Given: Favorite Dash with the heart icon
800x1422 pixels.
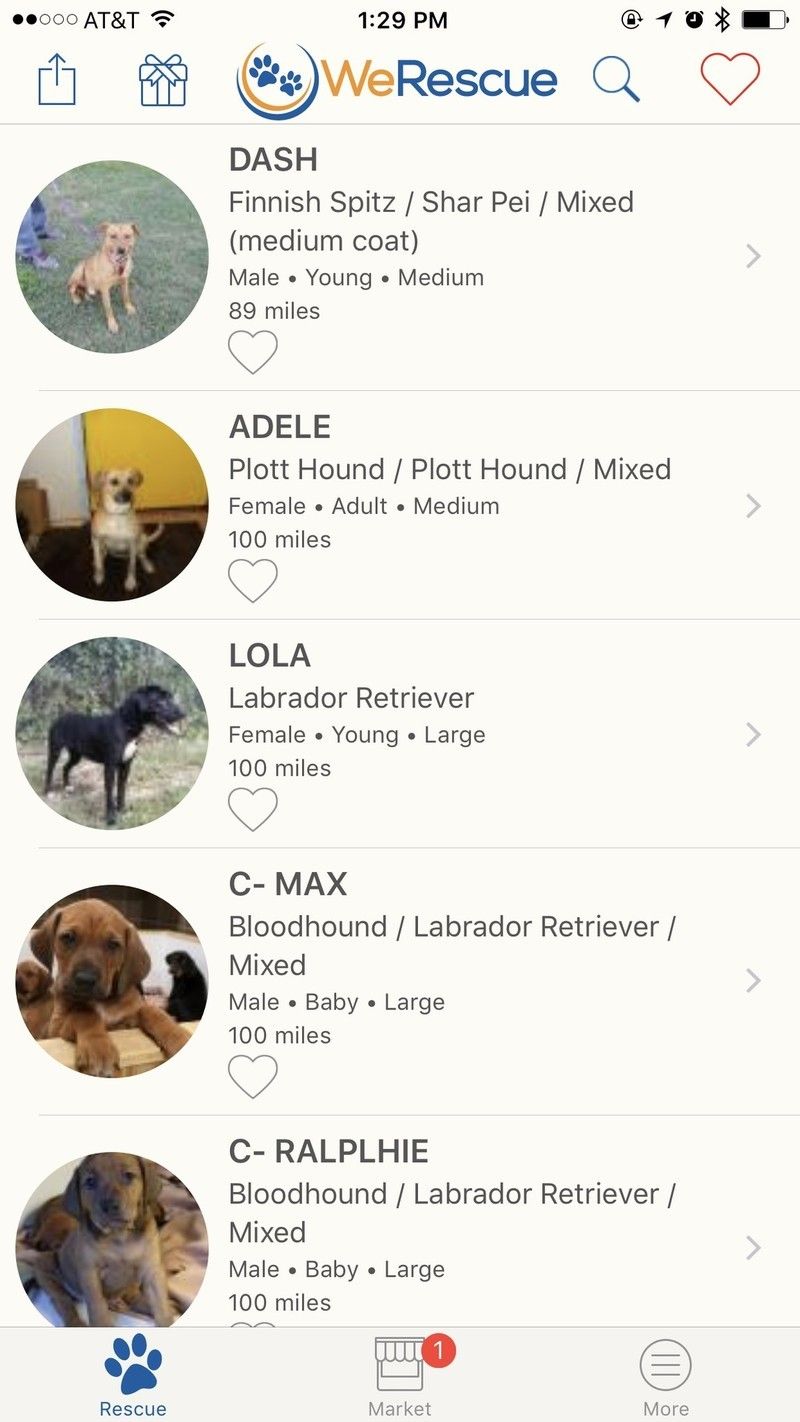Looking at the screenshot, I should (x=253, y=352).
